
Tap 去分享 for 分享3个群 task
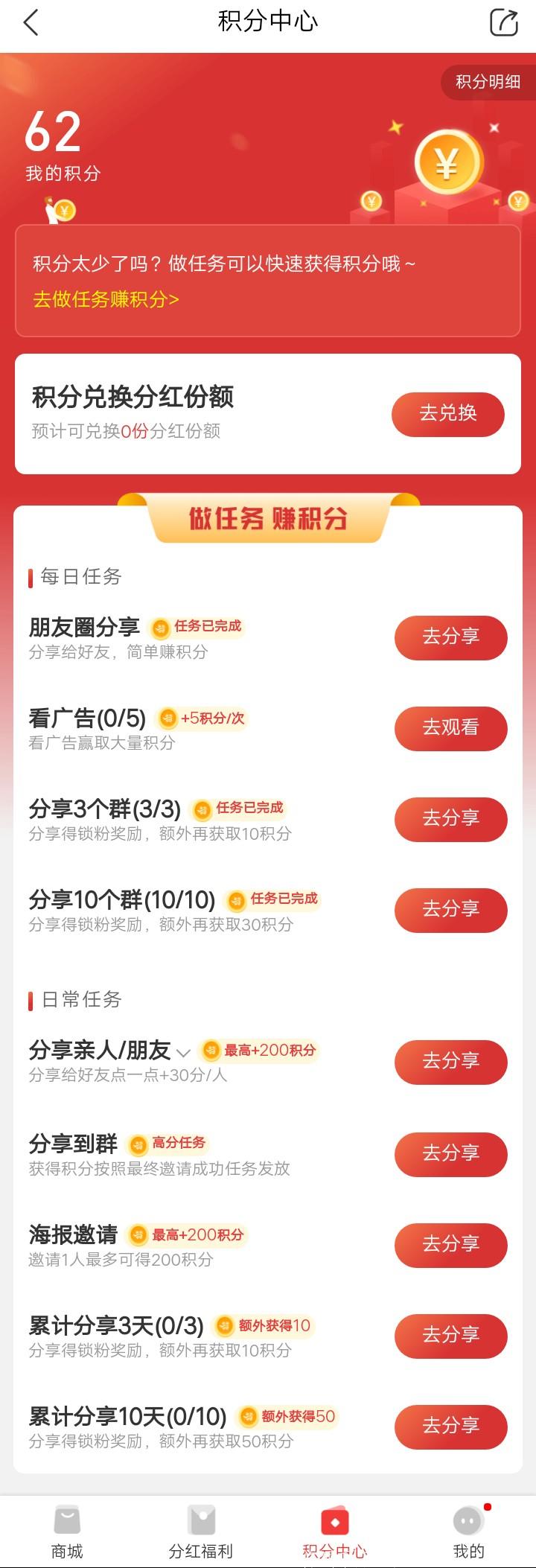point(450,819)
